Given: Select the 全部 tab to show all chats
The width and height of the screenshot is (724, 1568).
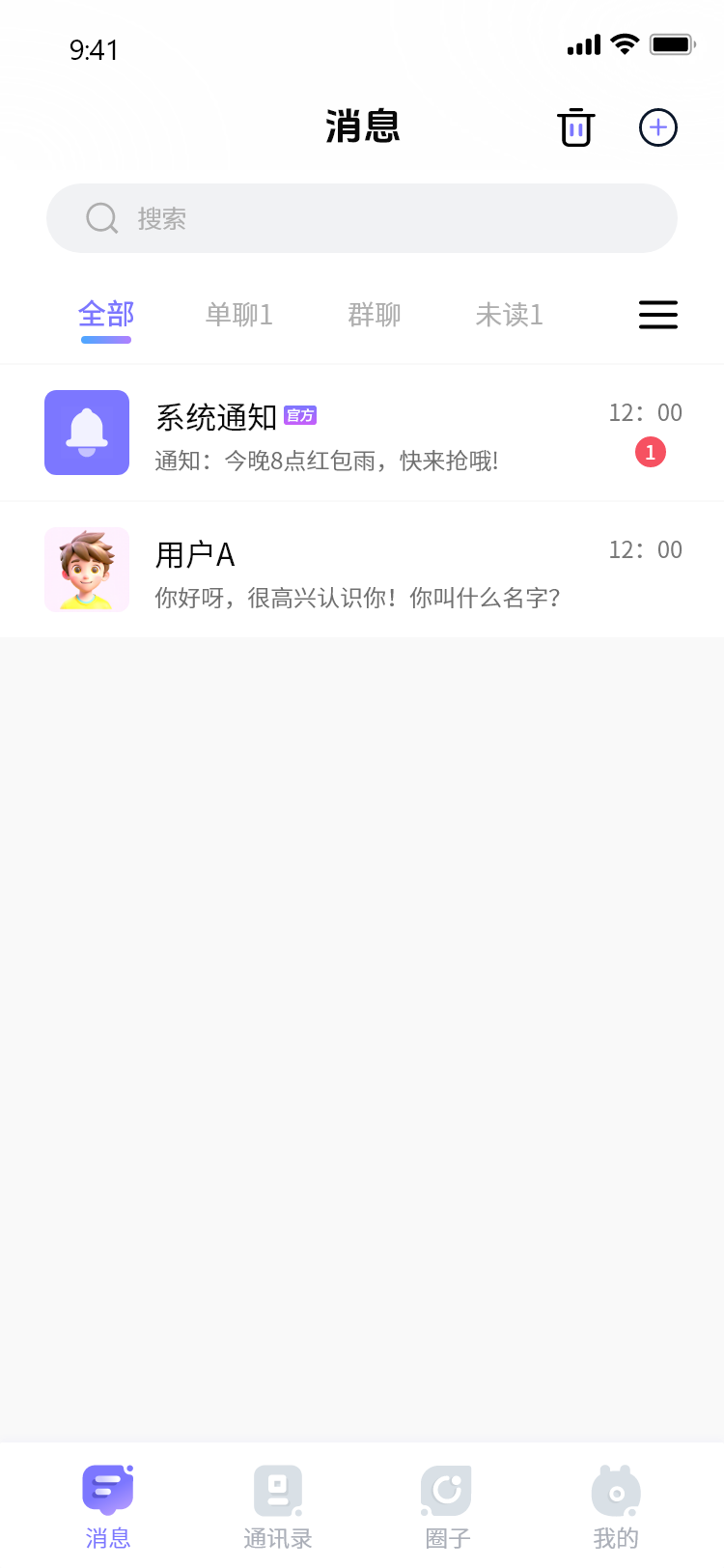Looking at the screenshot, I should click(x=105, y=315).
